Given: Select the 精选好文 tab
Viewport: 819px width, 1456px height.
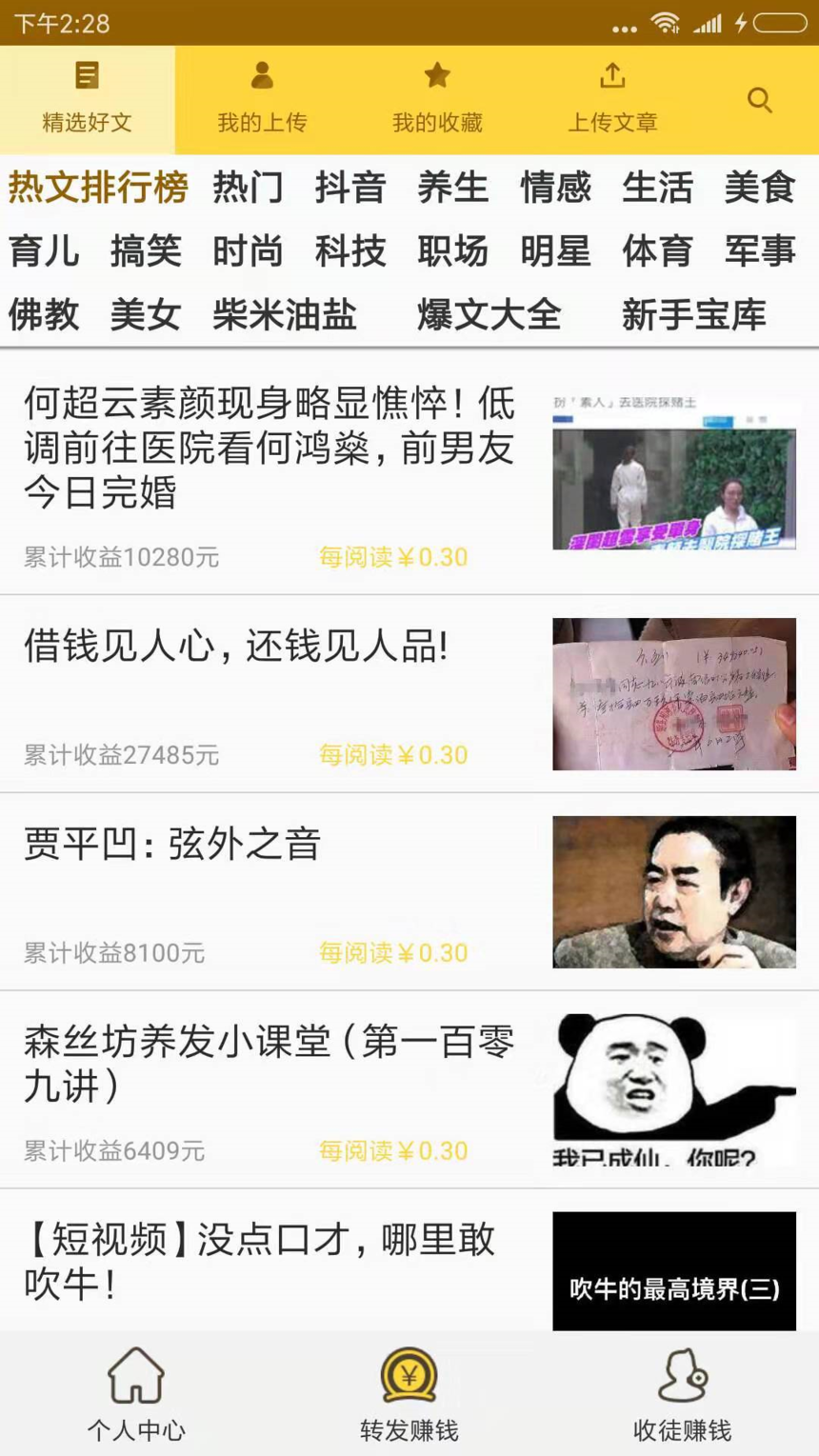Looking at the screenshot, I should point(87,99).
